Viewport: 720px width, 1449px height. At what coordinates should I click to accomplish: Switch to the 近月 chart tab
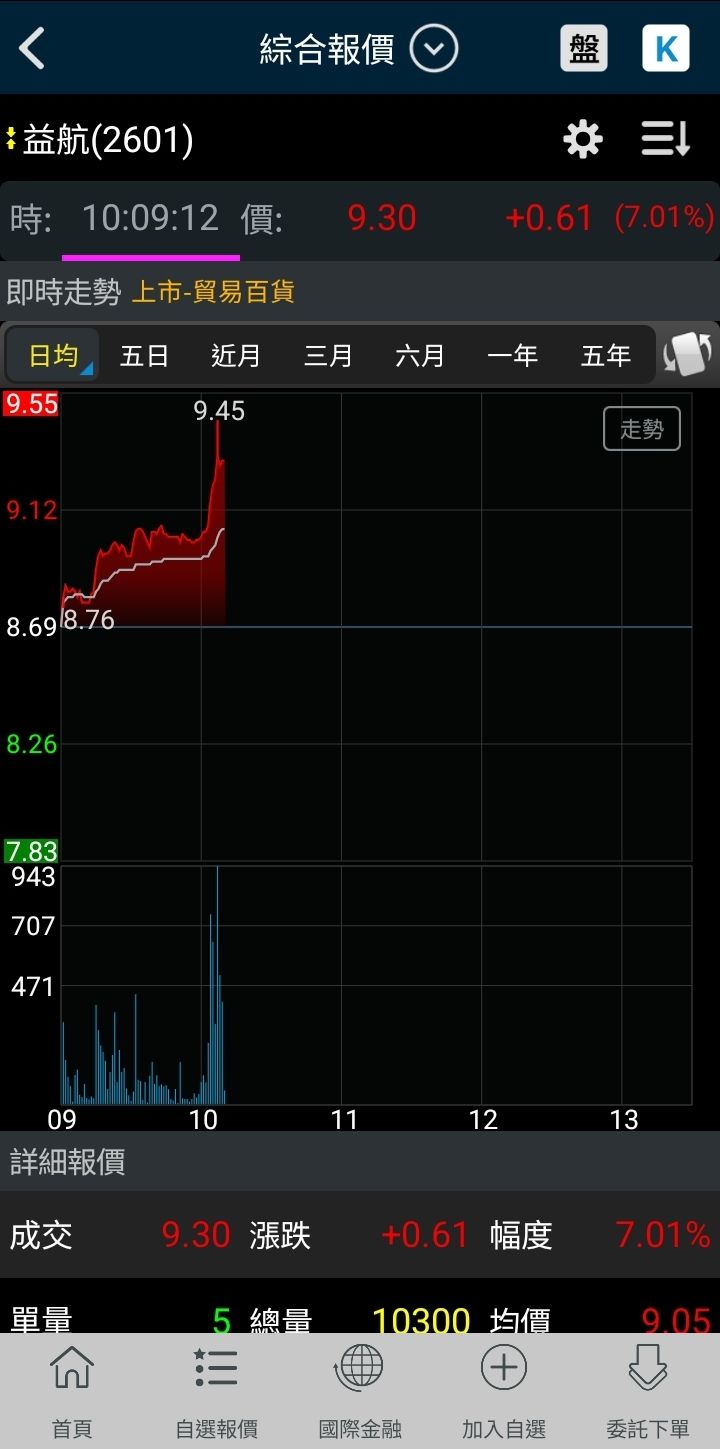click(x=236, y=356)
